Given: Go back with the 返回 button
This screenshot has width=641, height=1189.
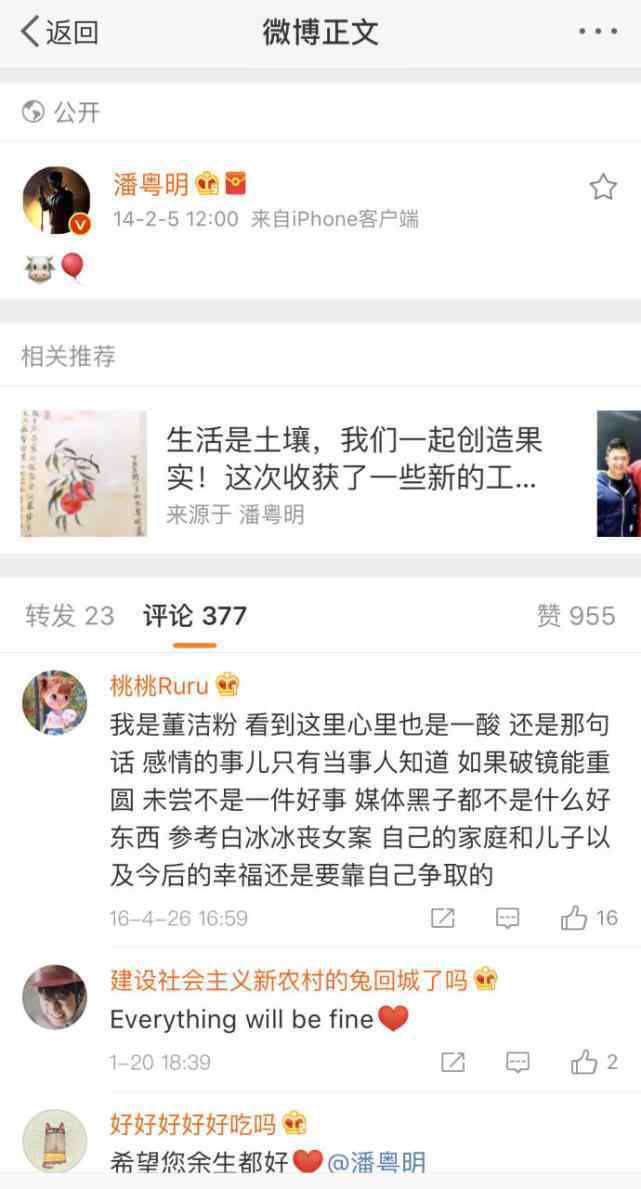Looking at the screenshot, I should point(60,33).
